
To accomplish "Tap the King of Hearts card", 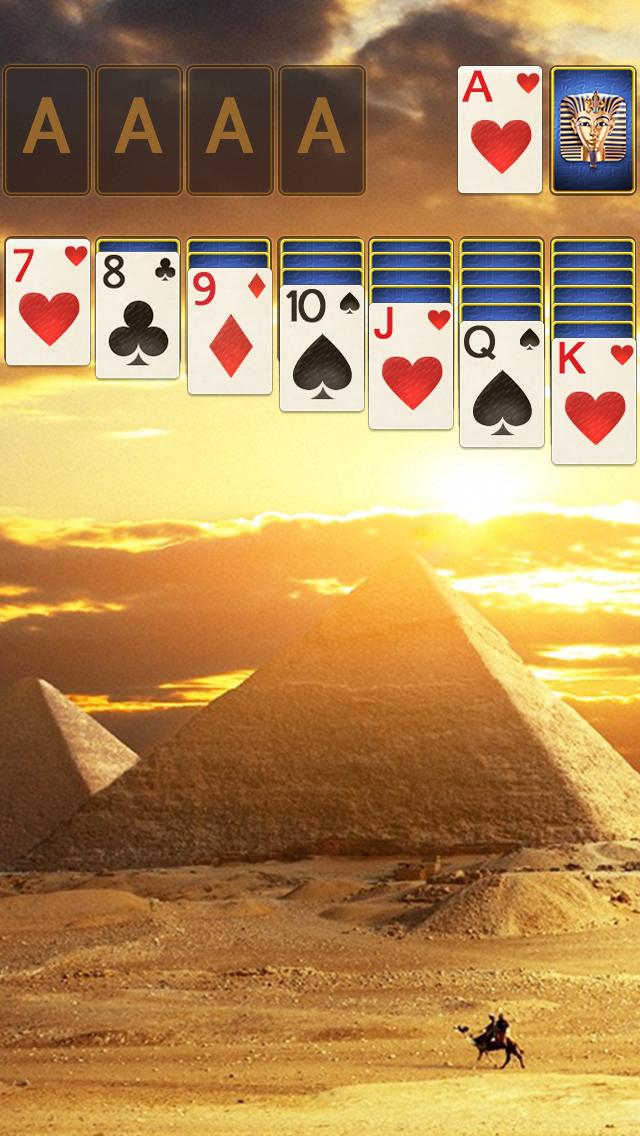I will [594, 401].
